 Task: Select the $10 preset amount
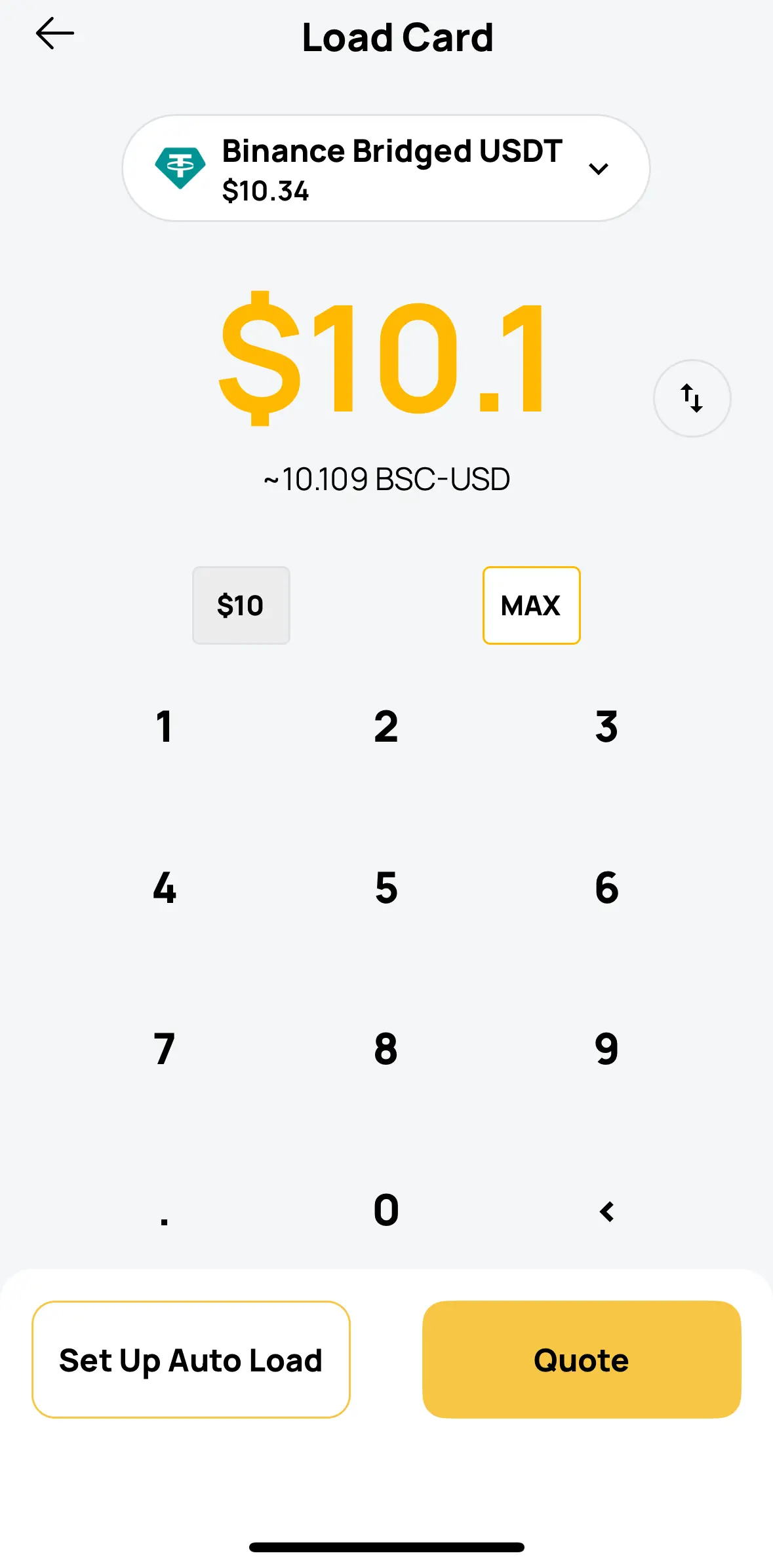pos(241,605)
